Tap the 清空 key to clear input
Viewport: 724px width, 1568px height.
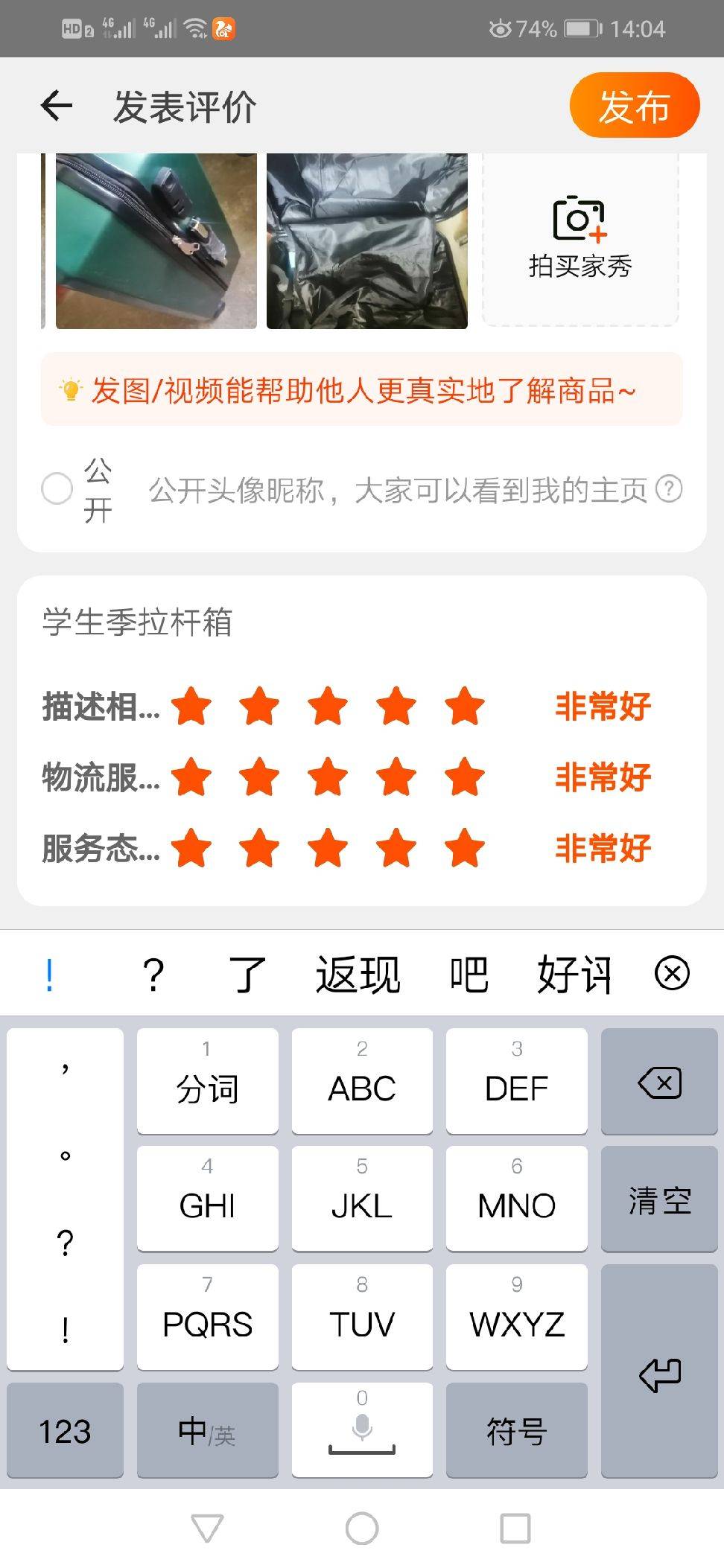[x=659, y=1200]
